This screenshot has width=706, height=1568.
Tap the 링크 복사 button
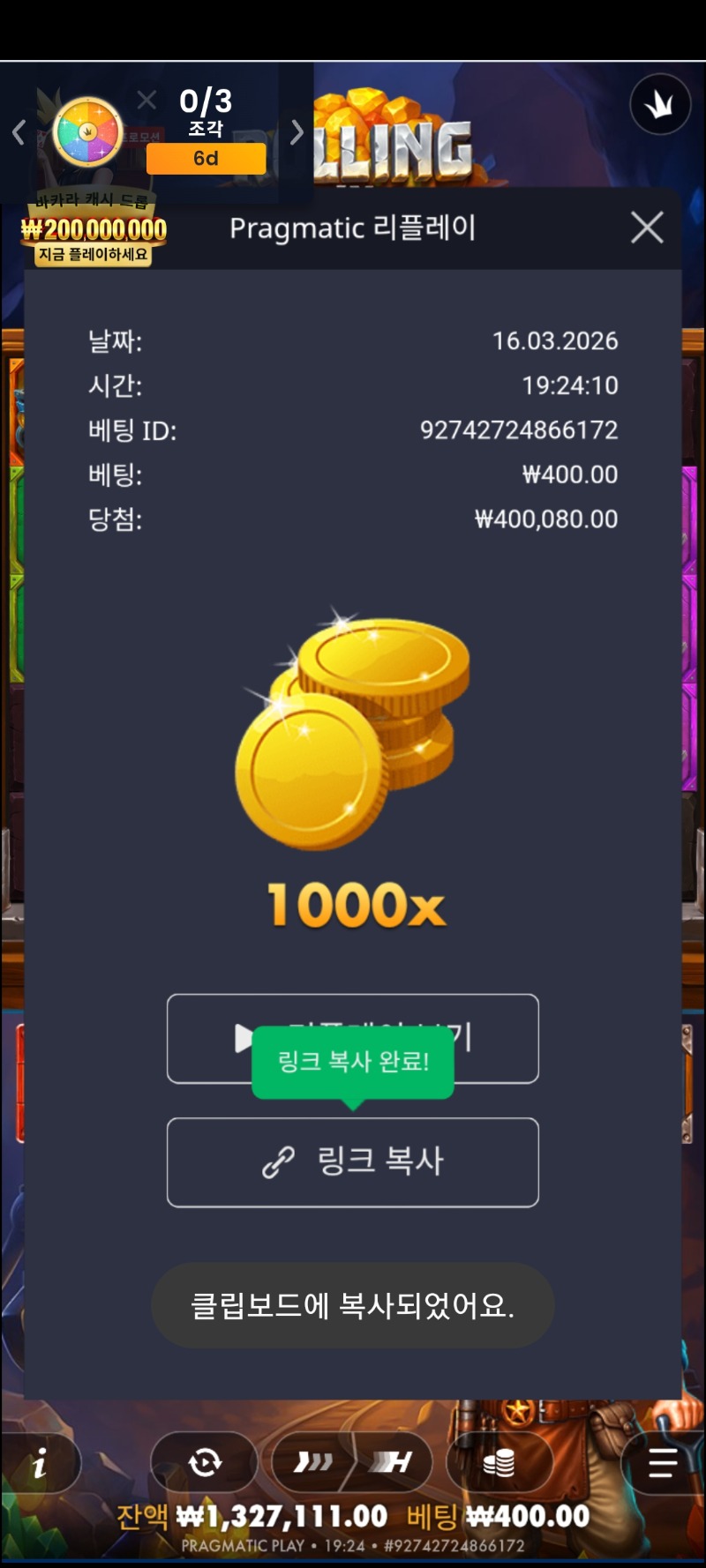352,1161
